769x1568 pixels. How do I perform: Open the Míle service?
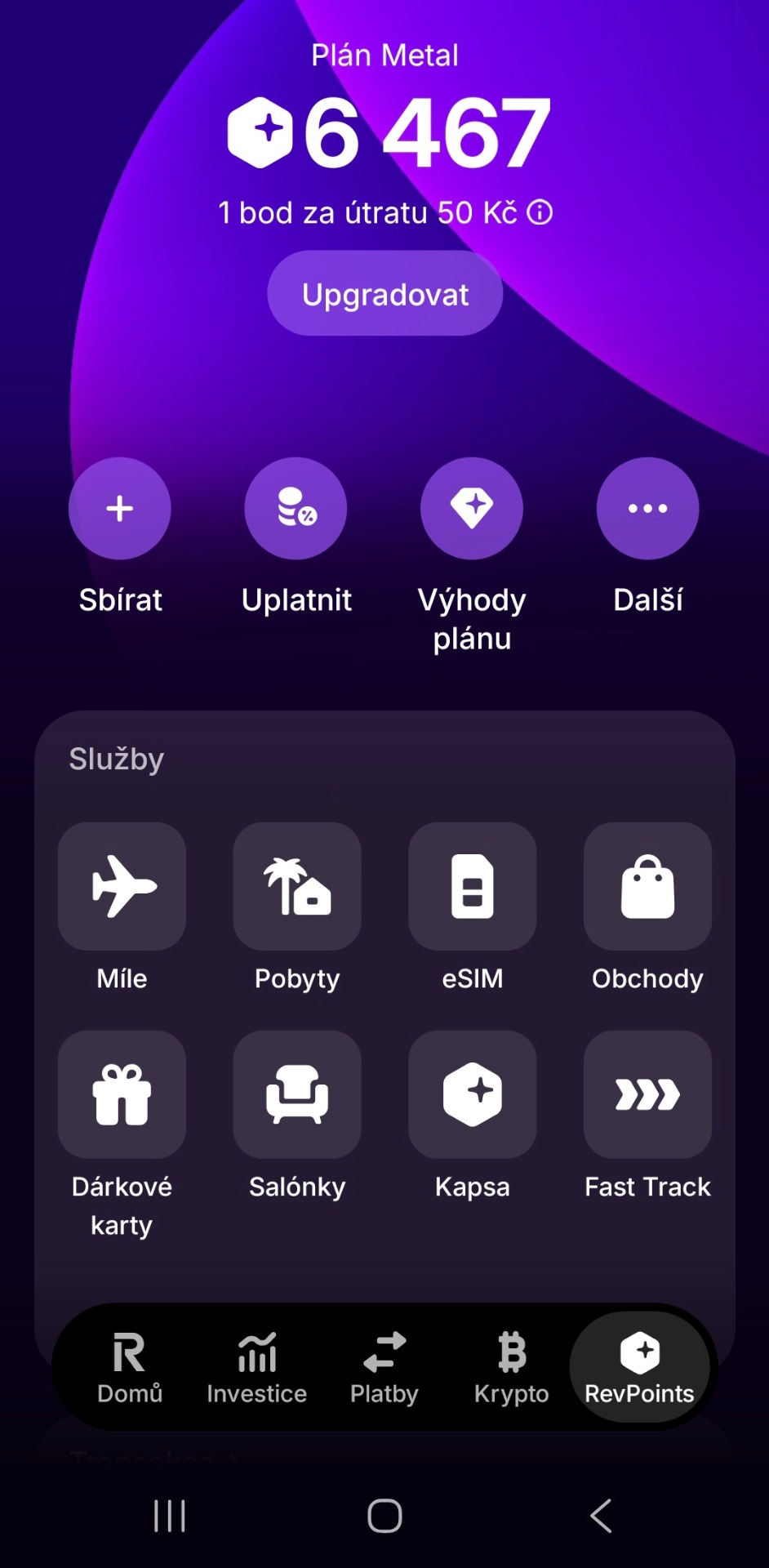(x=122, y=887)
